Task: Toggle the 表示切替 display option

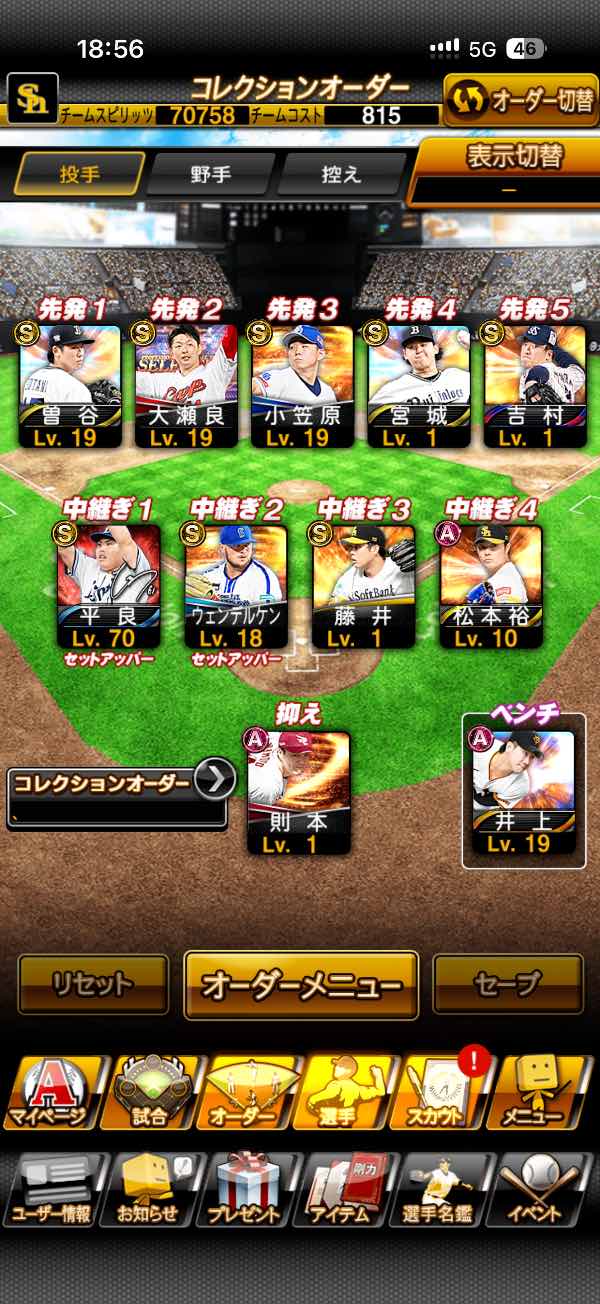Action: click(508, 171)
